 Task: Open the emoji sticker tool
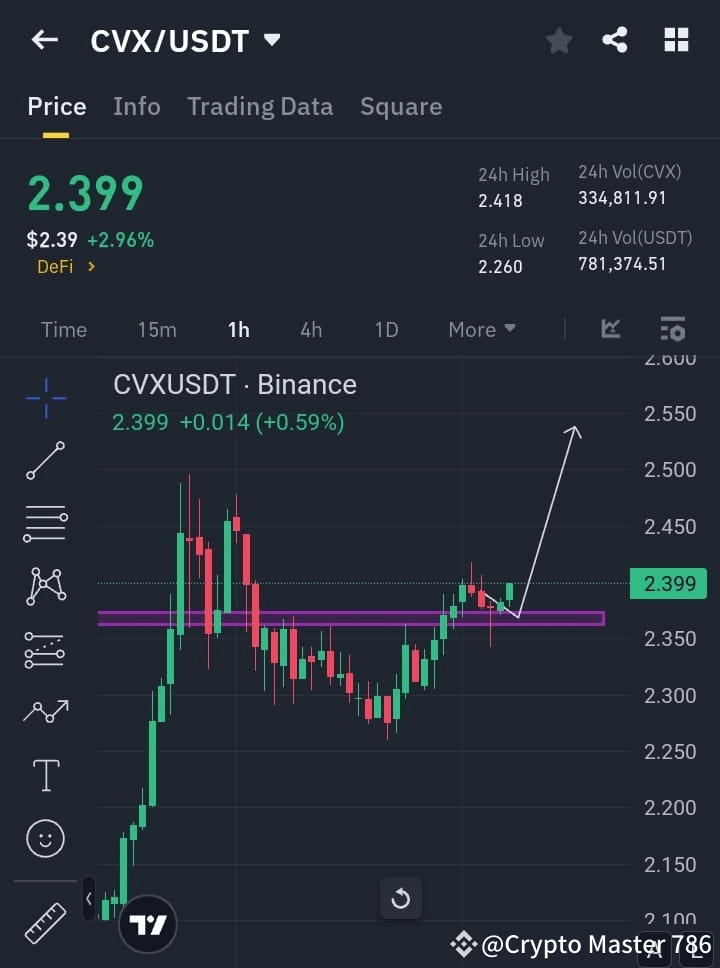tap(45, 838)
